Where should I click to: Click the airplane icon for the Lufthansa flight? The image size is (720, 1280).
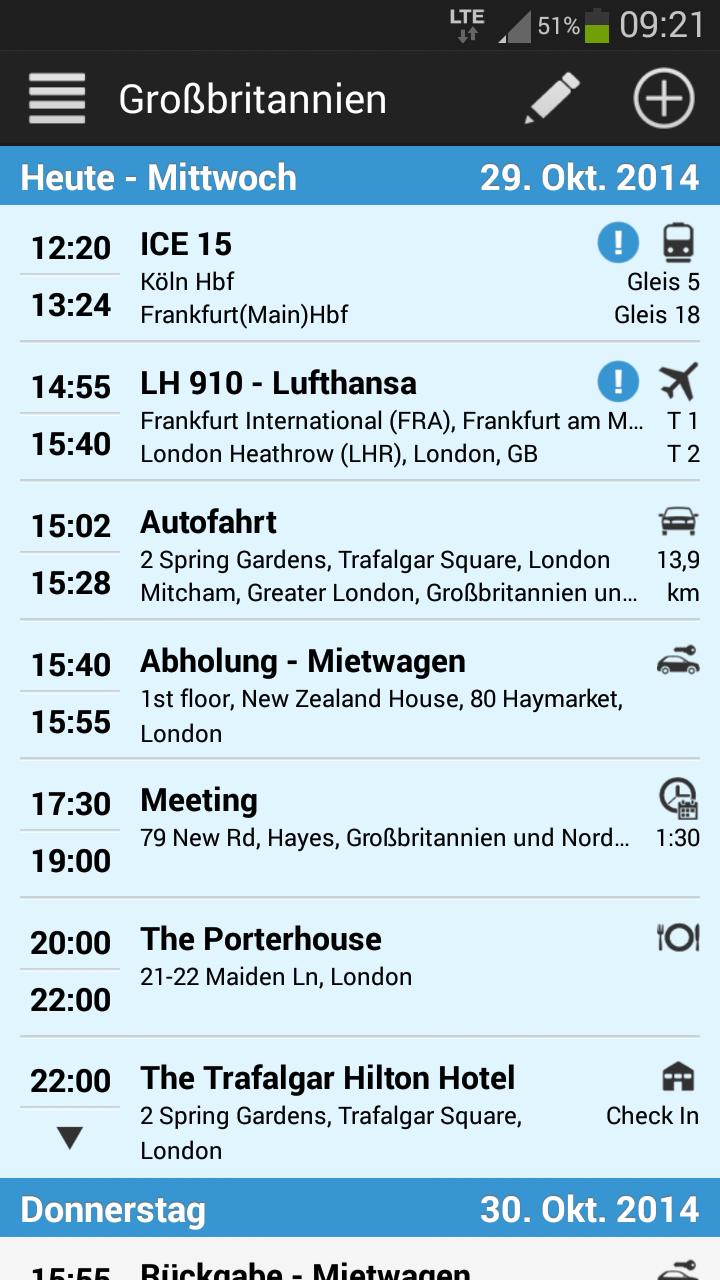[x=677, y=382]
